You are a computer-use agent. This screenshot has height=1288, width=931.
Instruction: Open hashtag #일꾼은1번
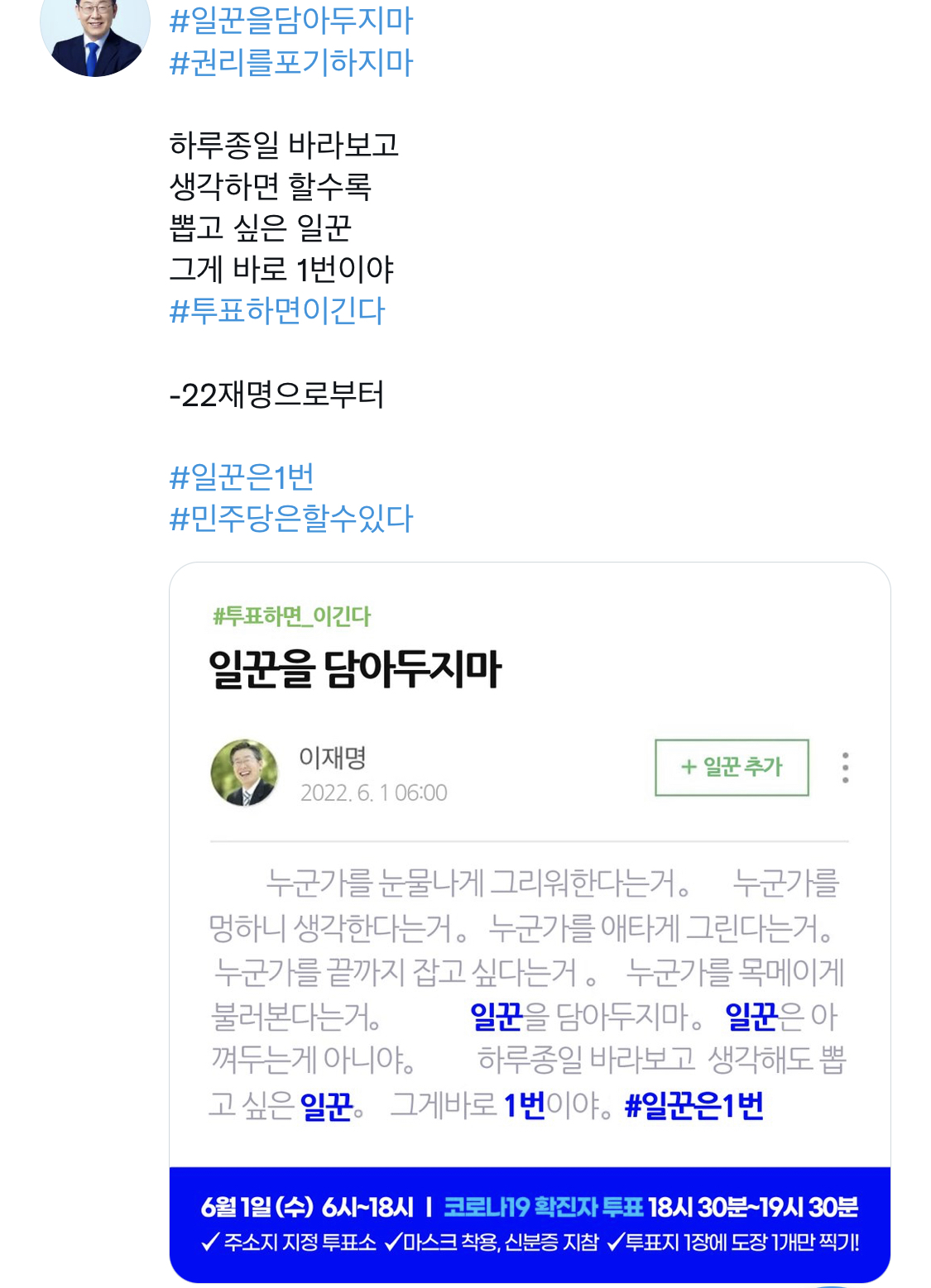(242, 477)
